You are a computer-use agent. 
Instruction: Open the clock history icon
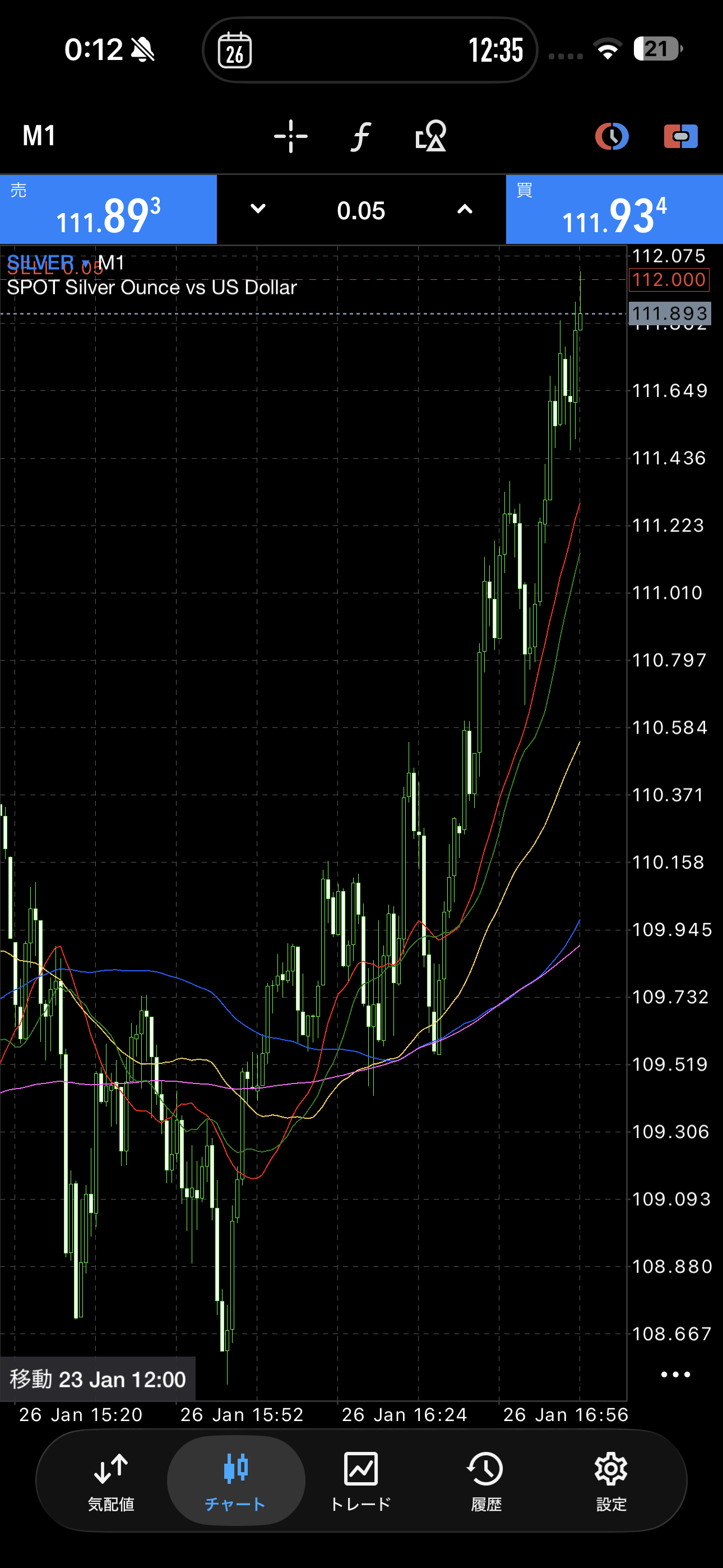point(611,136)
